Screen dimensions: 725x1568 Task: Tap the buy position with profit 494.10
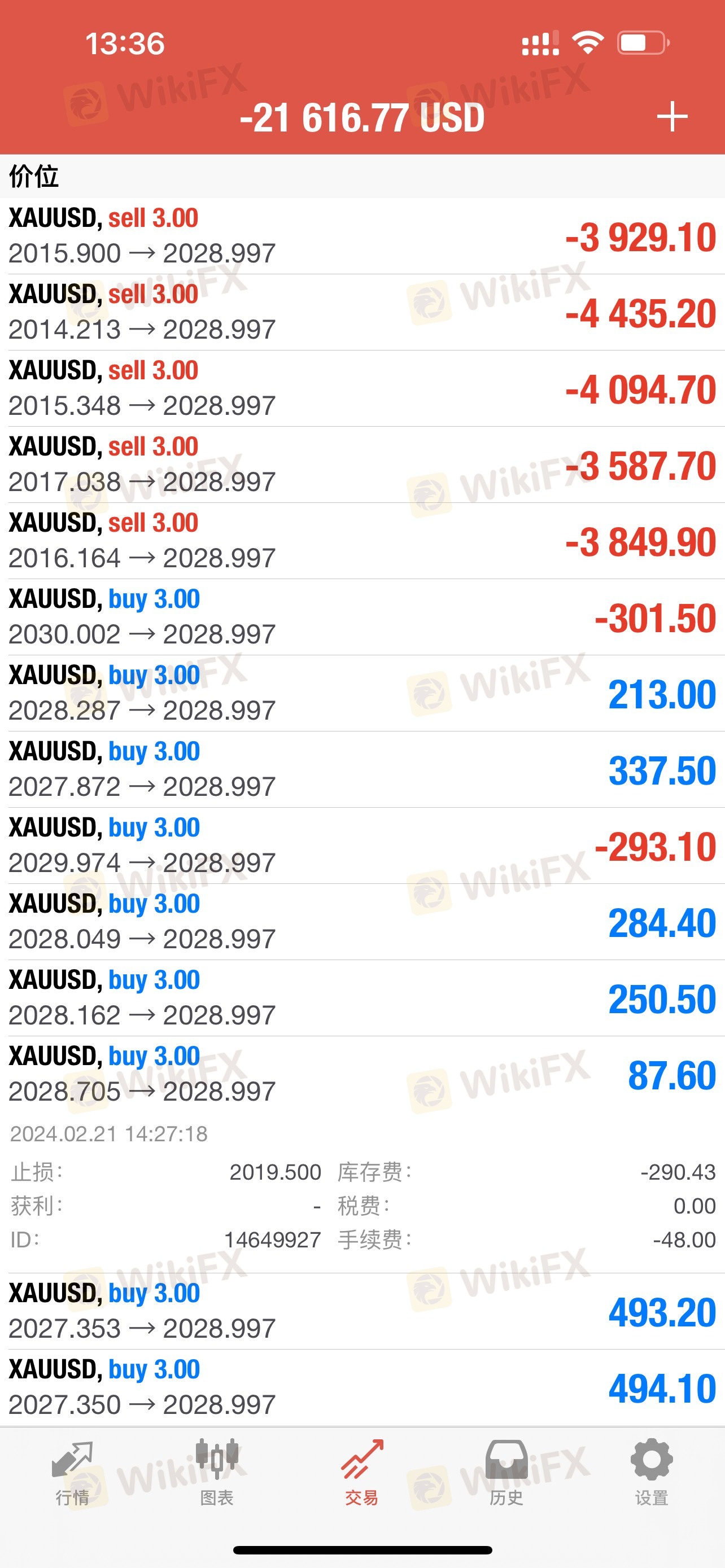point(362,1387)
